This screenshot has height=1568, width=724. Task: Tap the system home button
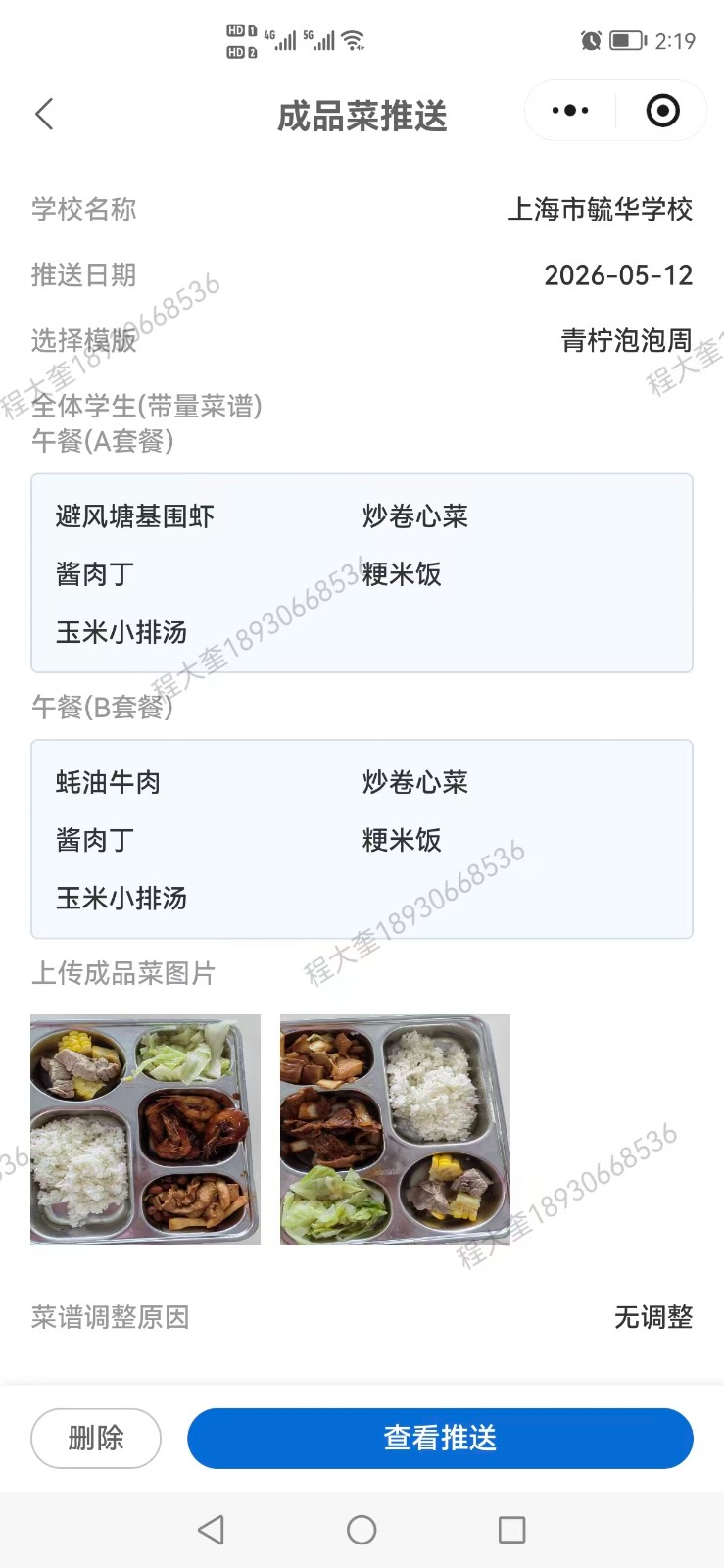coord(362,1530)
